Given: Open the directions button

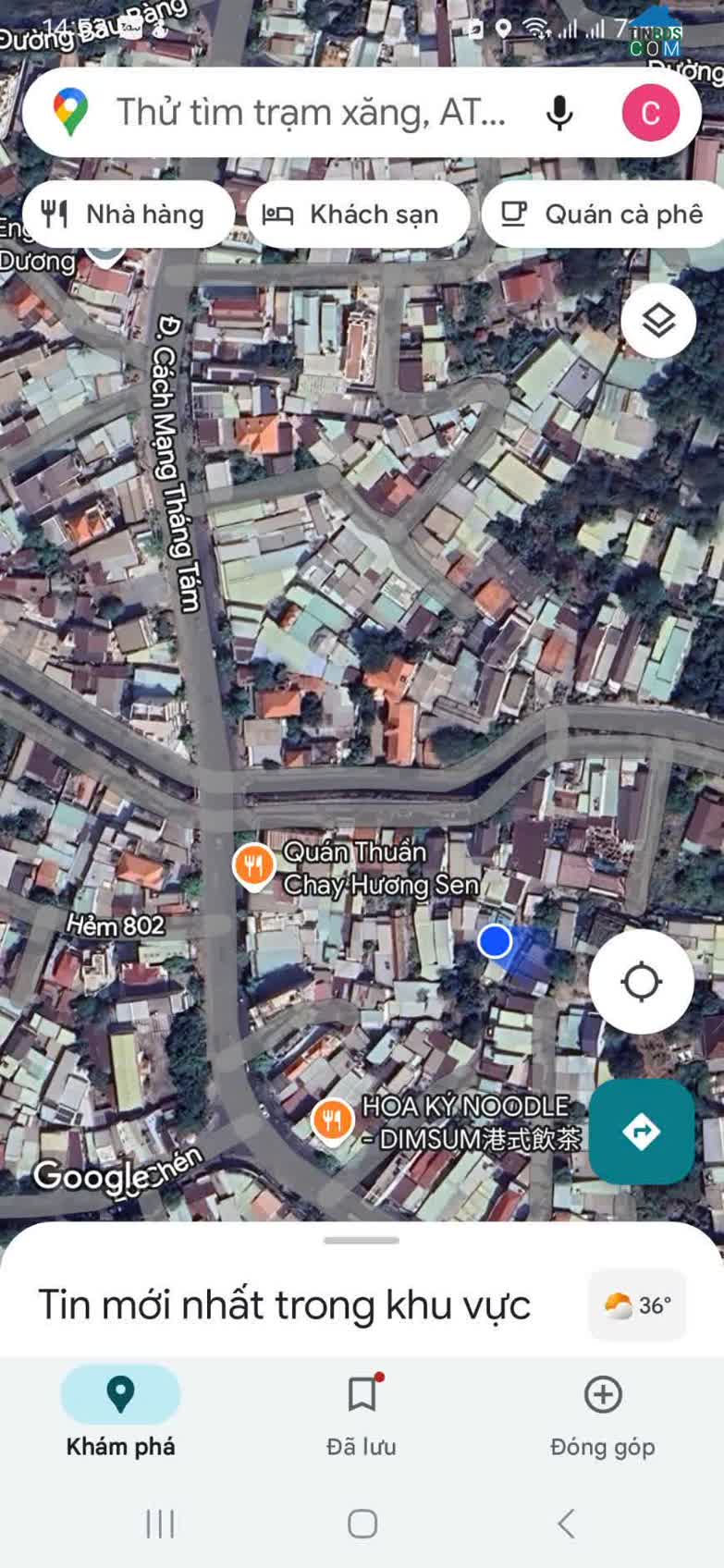Looking at the screenshot, I should coord(641,1132).
